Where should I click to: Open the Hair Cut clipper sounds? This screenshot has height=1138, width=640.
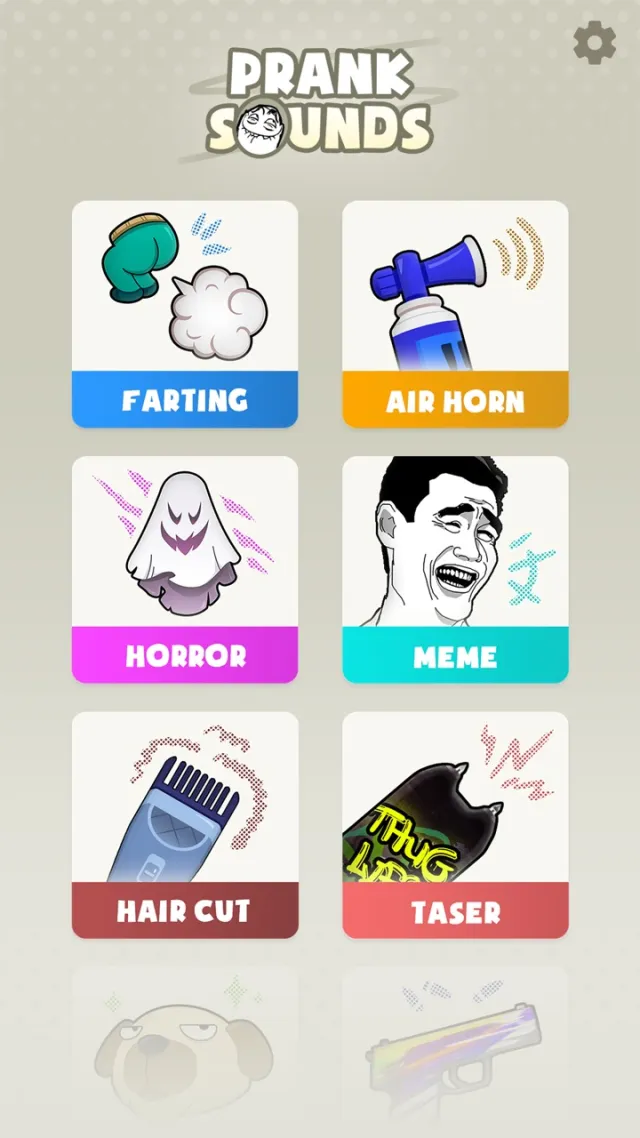point(185,825)
